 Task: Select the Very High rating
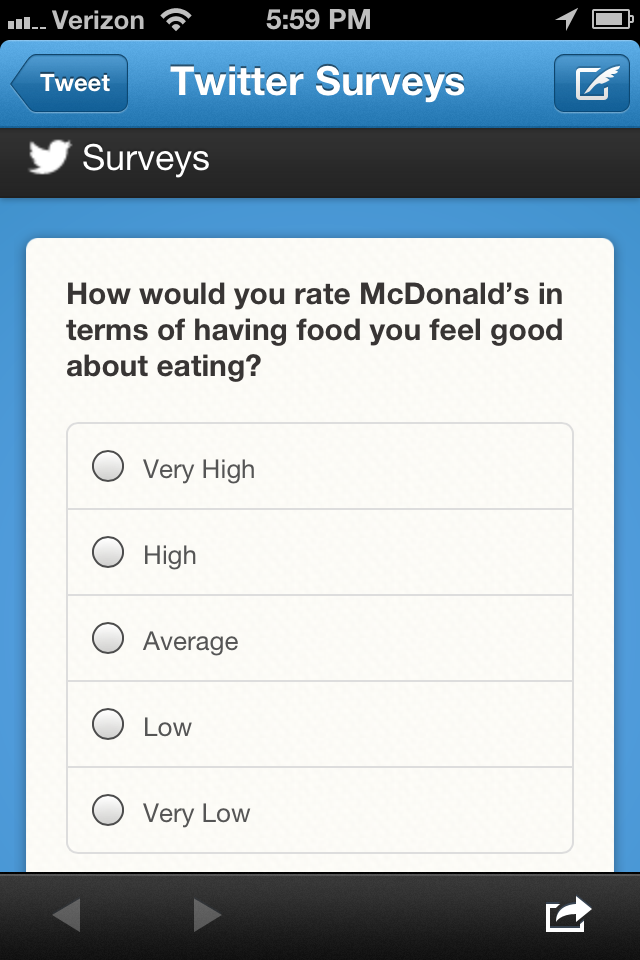[x=108, y=466]
